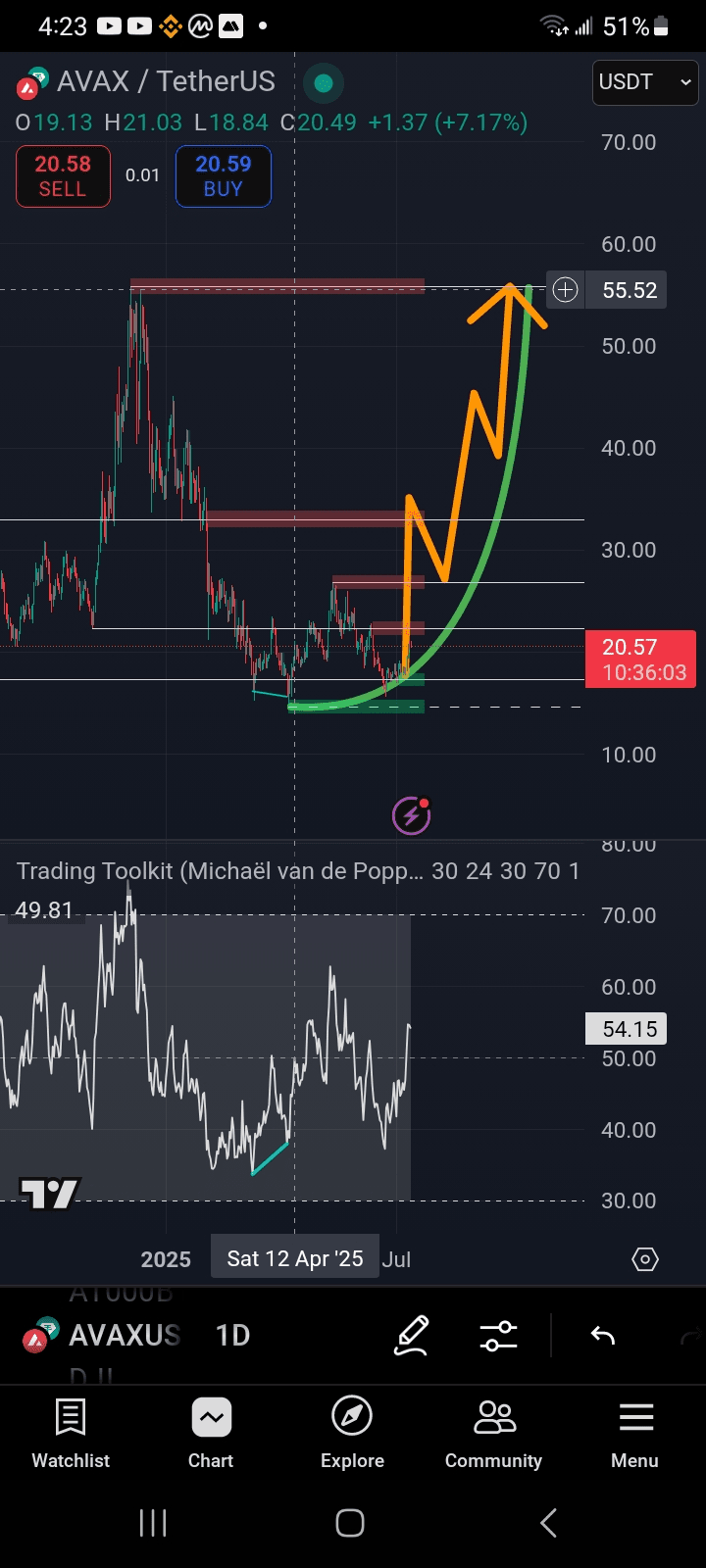Image resolution: width=706 pixels, height=1568 pixels.
Task: Switch to the Watchlist tab
Action: (x=71, y=1433)
